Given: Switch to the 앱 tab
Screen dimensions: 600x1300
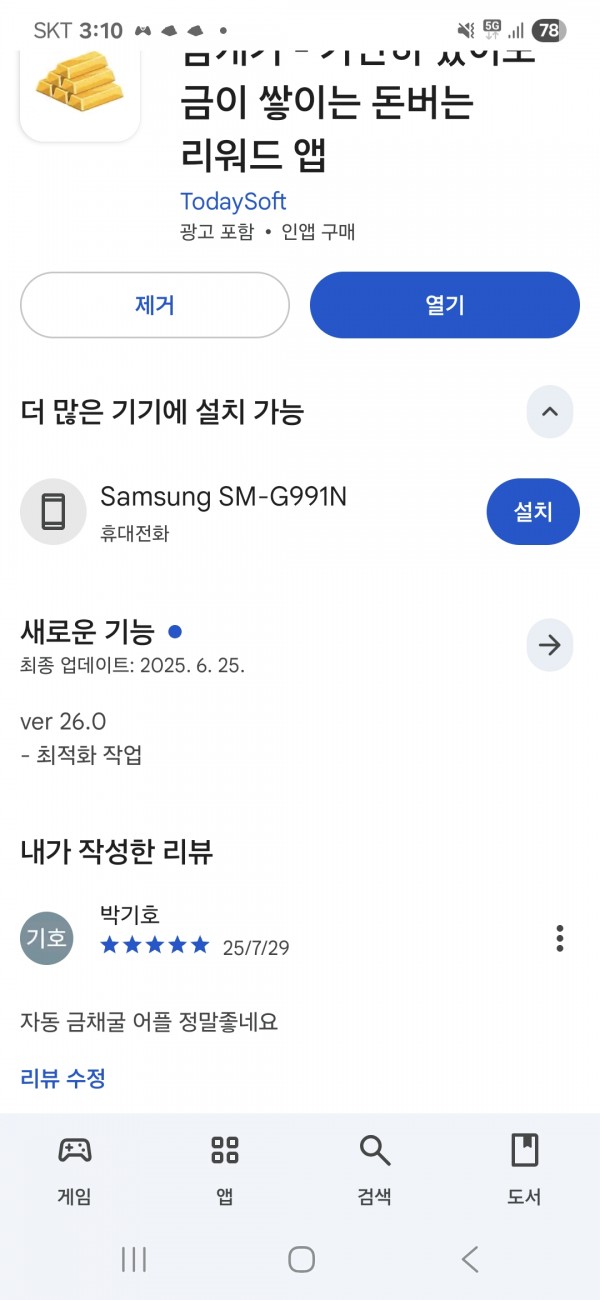Looking at the screenshot, I should tap(225, 1170).
